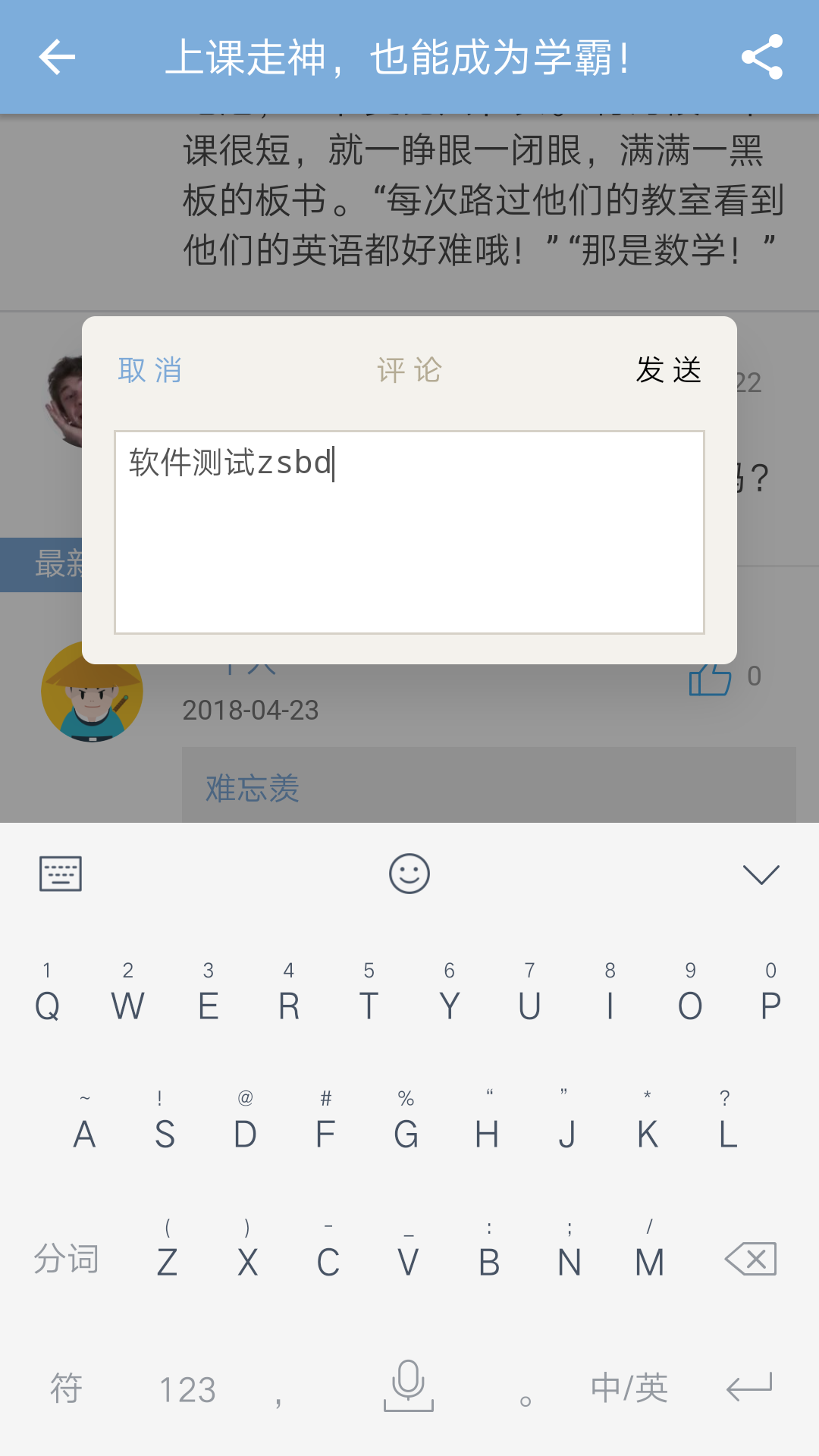Go back using the top arrow
The width and height of the screenshot is (819, 1456).
(57, 57)
